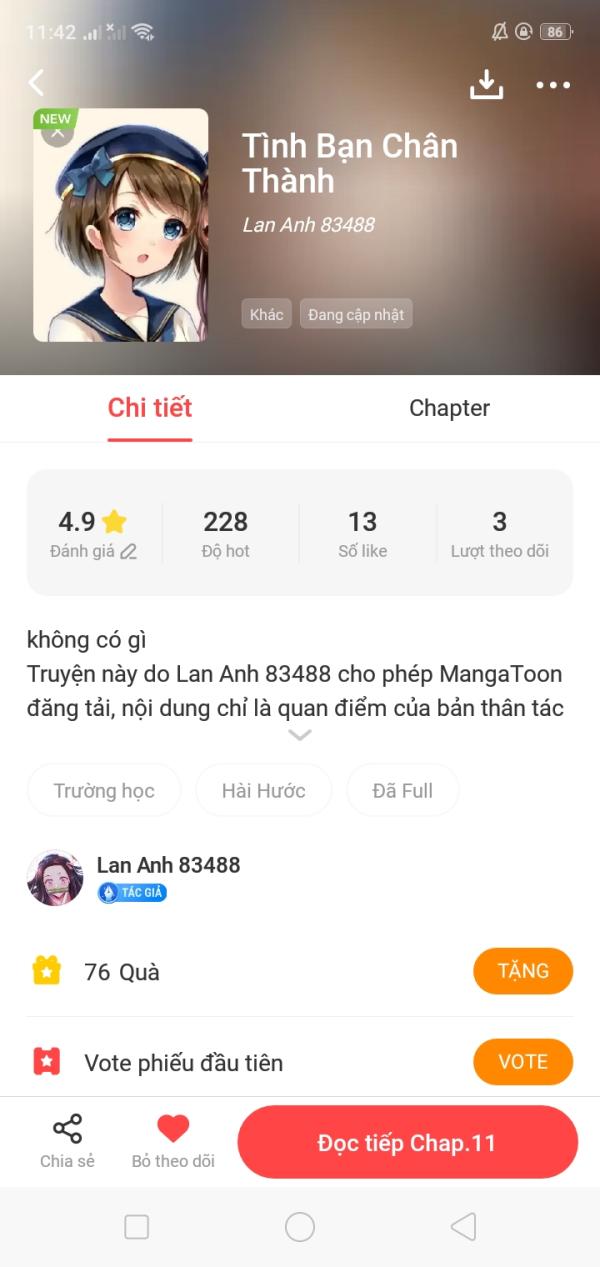Image resolution: width=600 pixels, height=1267 pixels.
Task: Download this story for offline reading
Action: point(486,85)
